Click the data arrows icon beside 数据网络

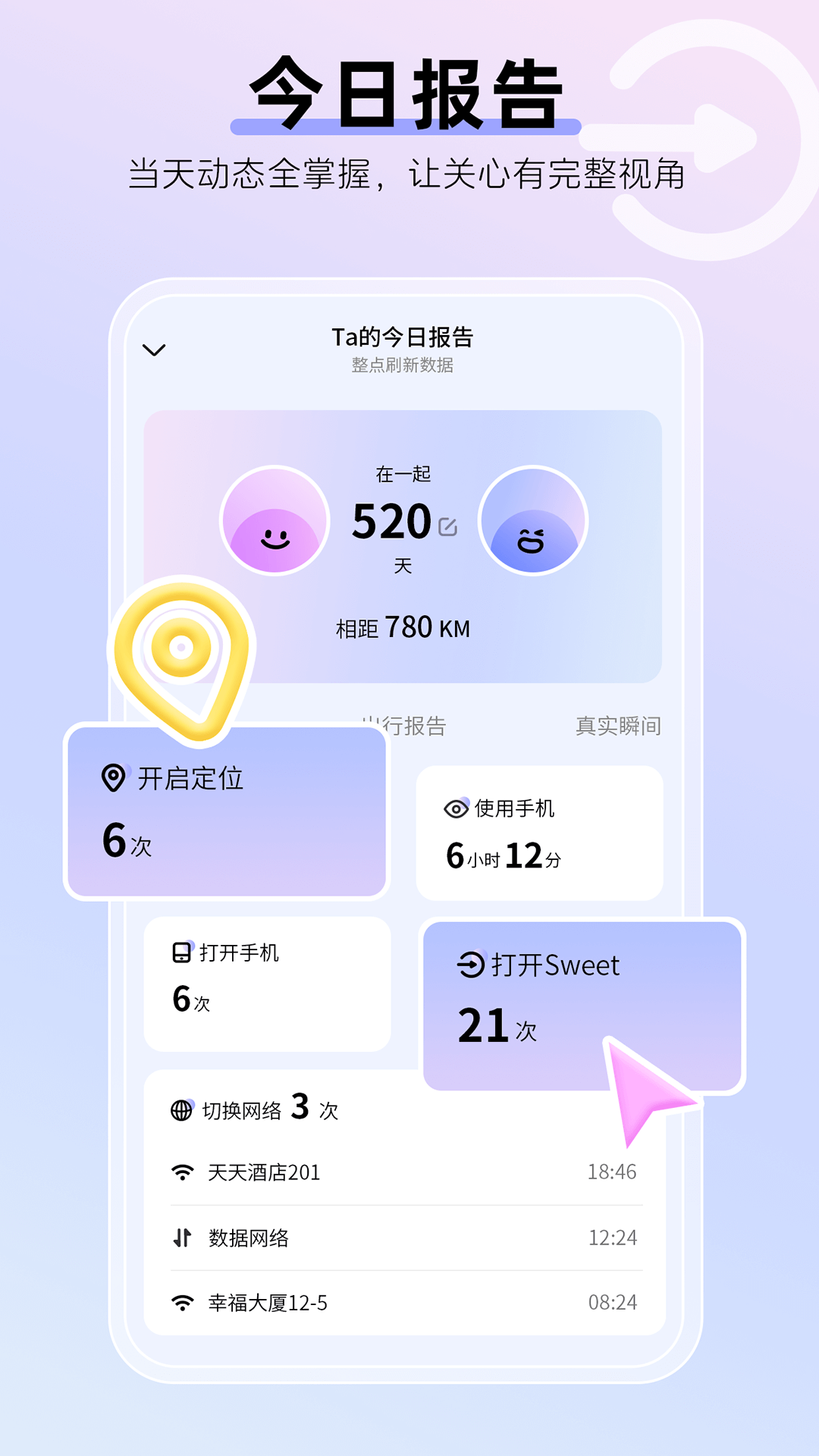181,1236
